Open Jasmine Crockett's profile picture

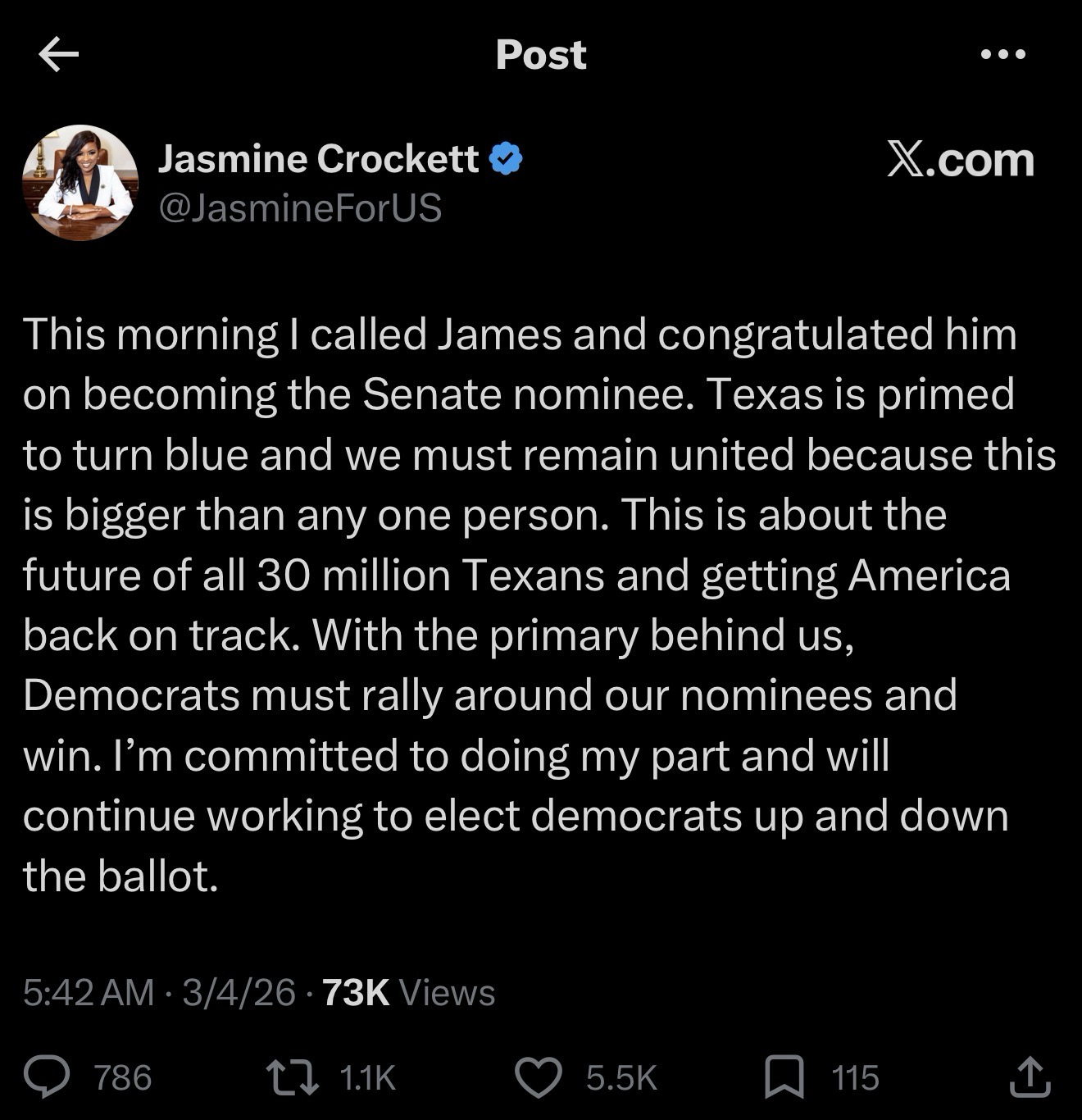[x=80, y=182]
